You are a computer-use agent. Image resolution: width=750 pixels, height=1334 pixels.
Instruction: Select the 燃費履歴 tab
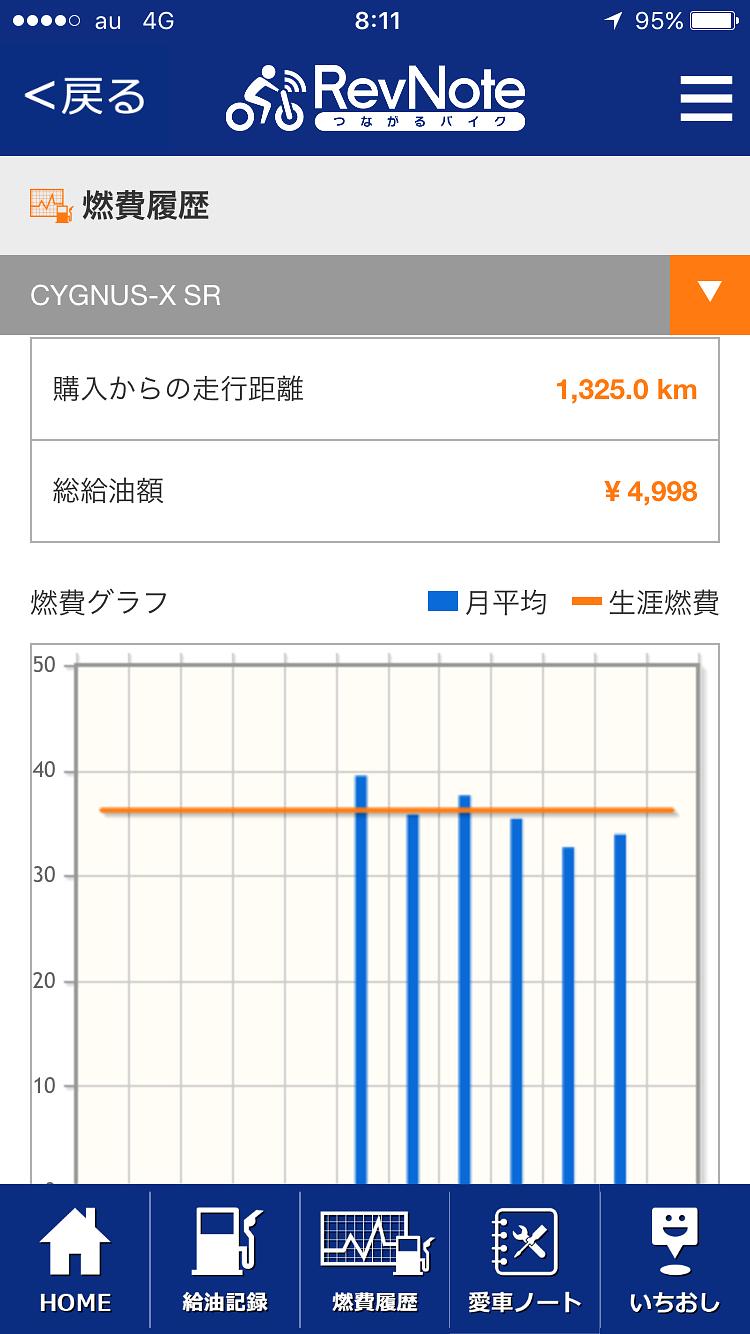pyautogui.click(x=375, y=1259)
